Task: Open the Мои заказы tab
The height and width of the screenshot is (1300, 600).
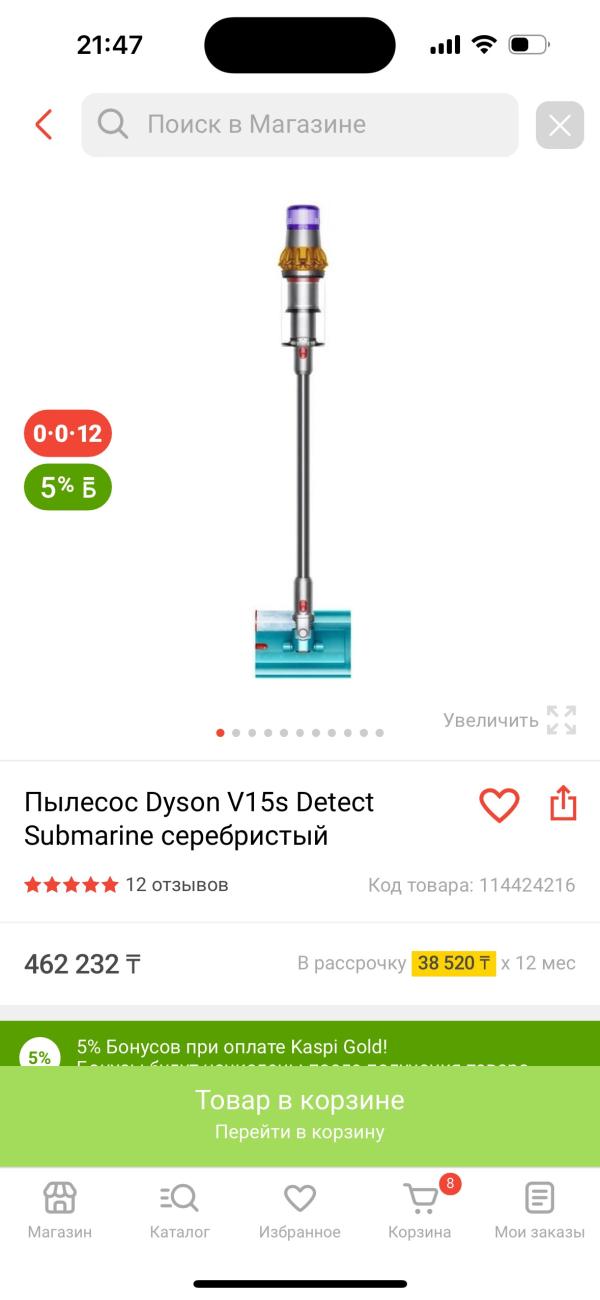Action: [539, 1210]
